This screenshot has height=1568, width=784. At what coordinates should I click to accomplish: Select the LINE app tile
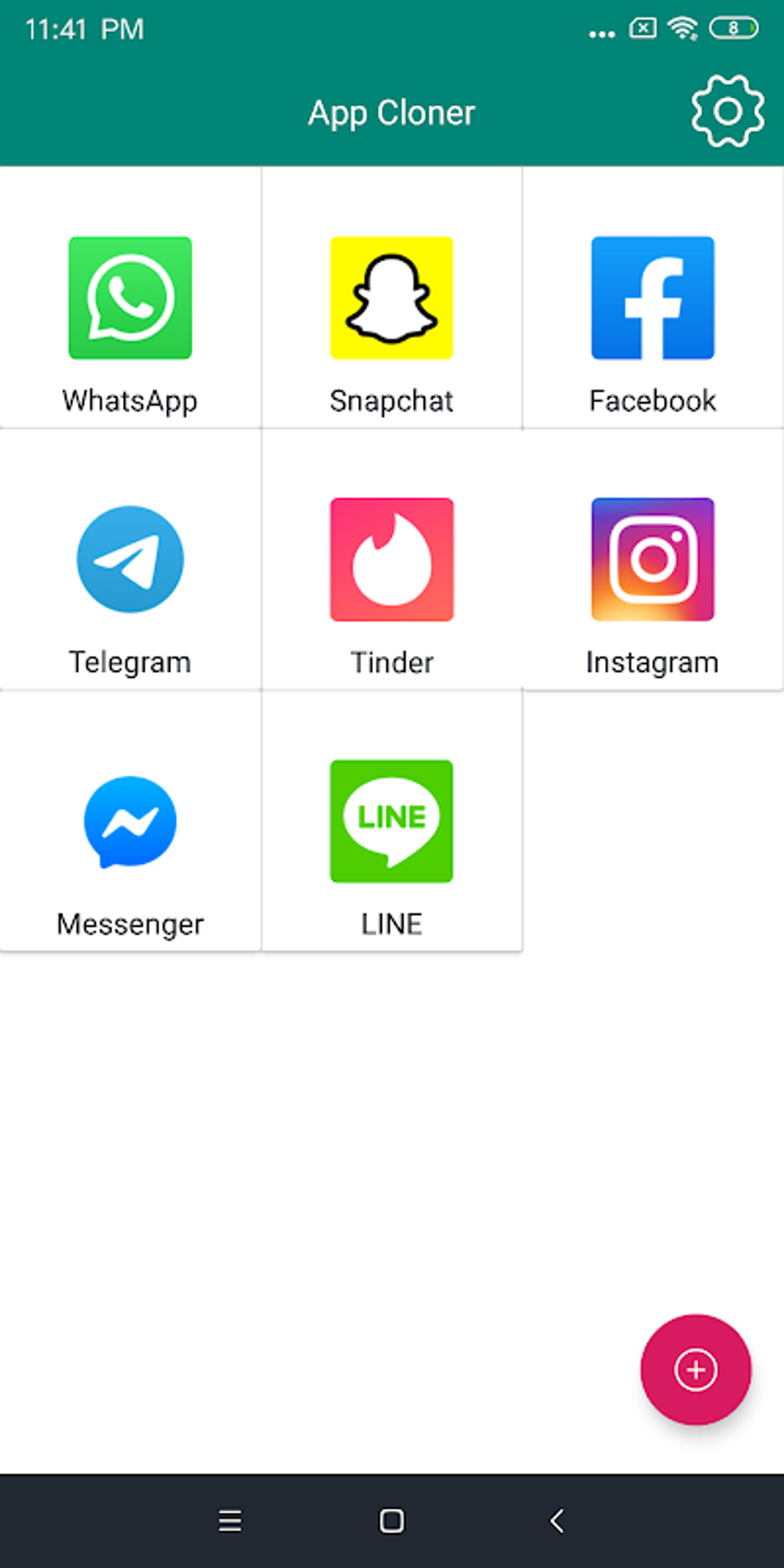pyautogui.click(x=392, y=820)
